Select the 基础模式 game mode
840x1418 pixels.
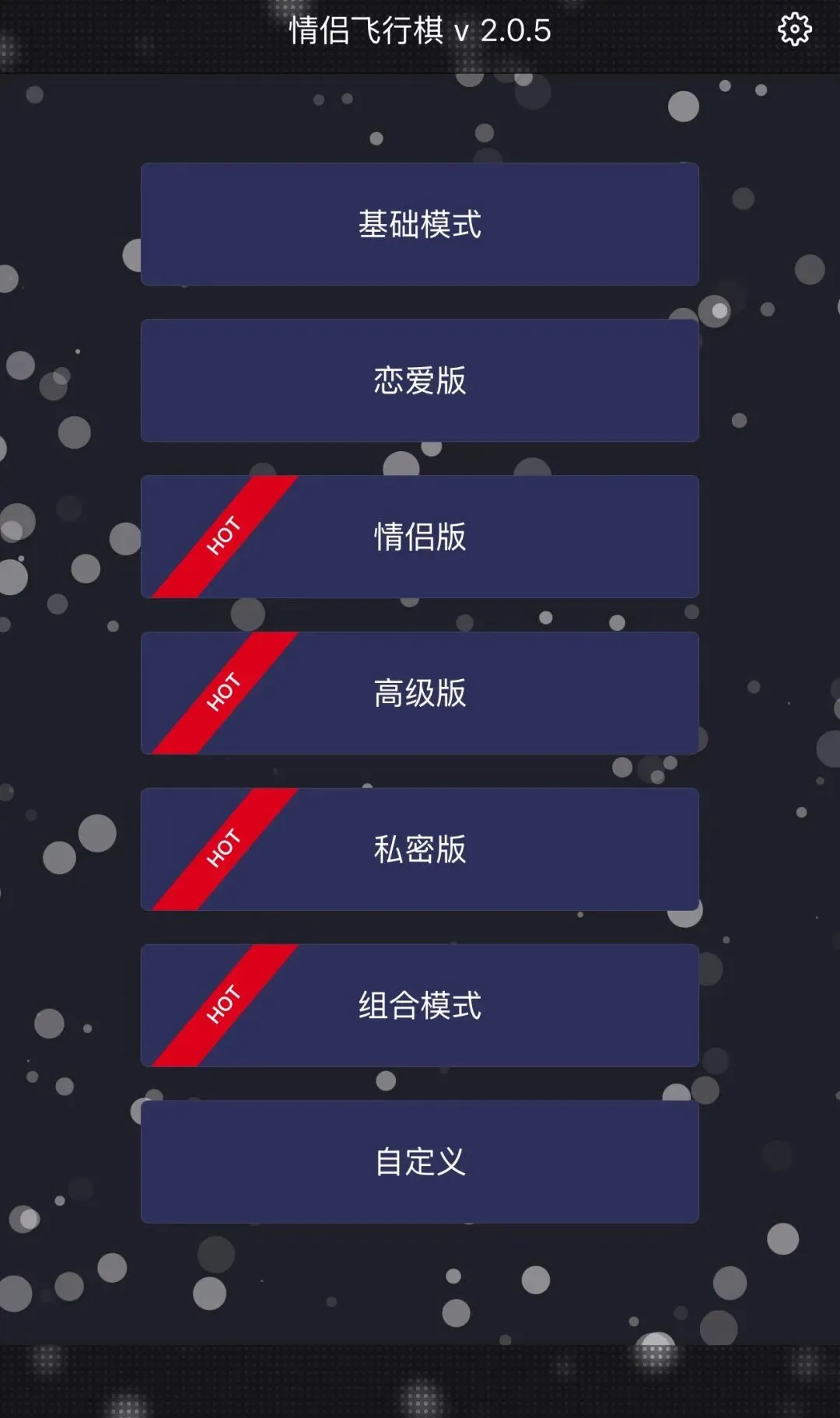pos(419,224)
